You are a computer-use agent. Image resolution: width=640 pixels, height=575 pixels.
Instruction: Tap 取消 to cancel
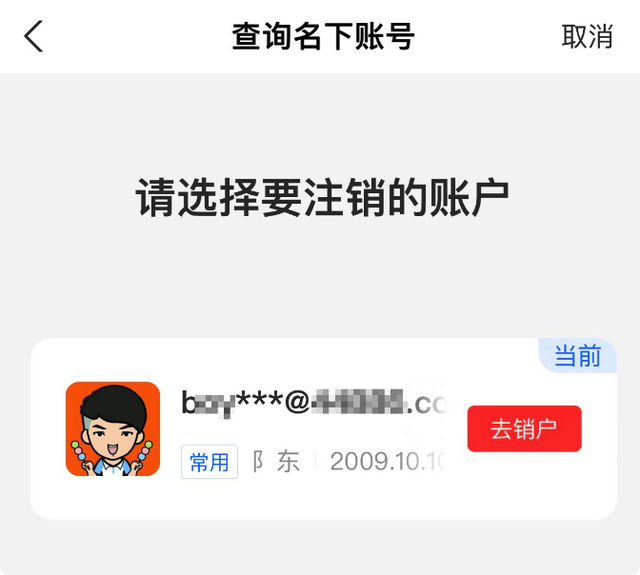587,37
